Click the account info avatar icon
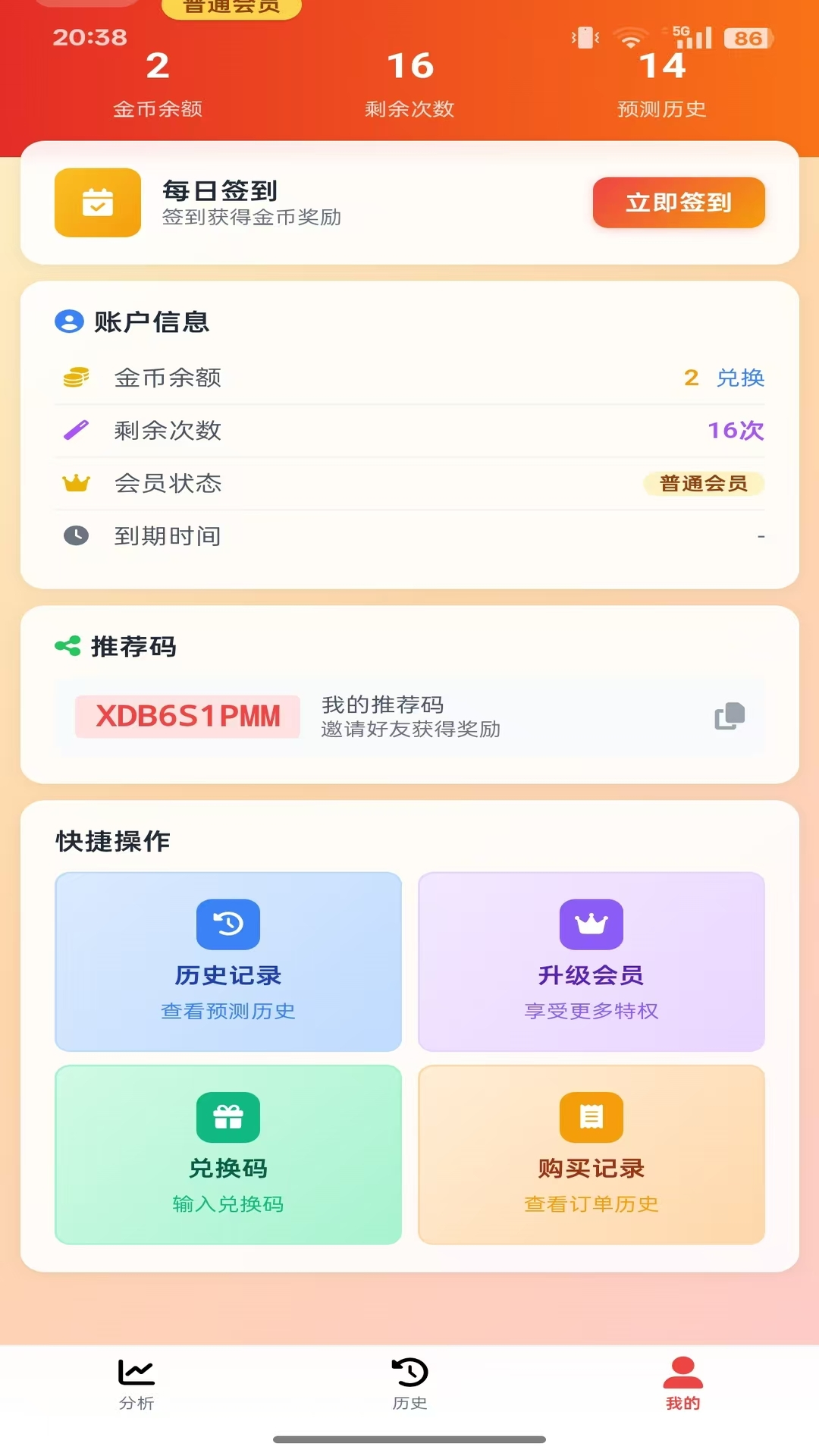 point(68,322)
